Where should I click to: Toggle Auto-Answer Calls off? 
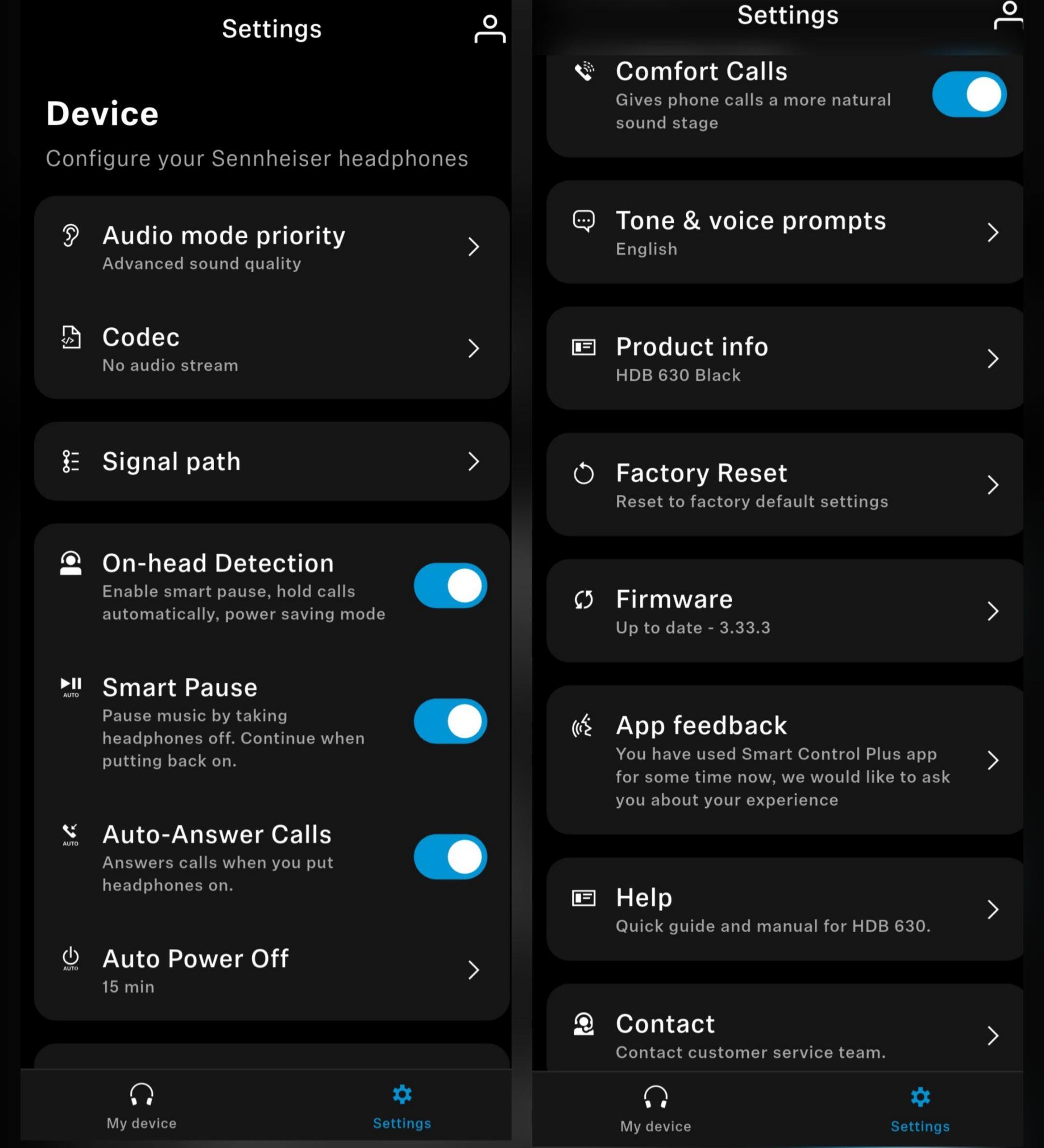coord(450,857)
